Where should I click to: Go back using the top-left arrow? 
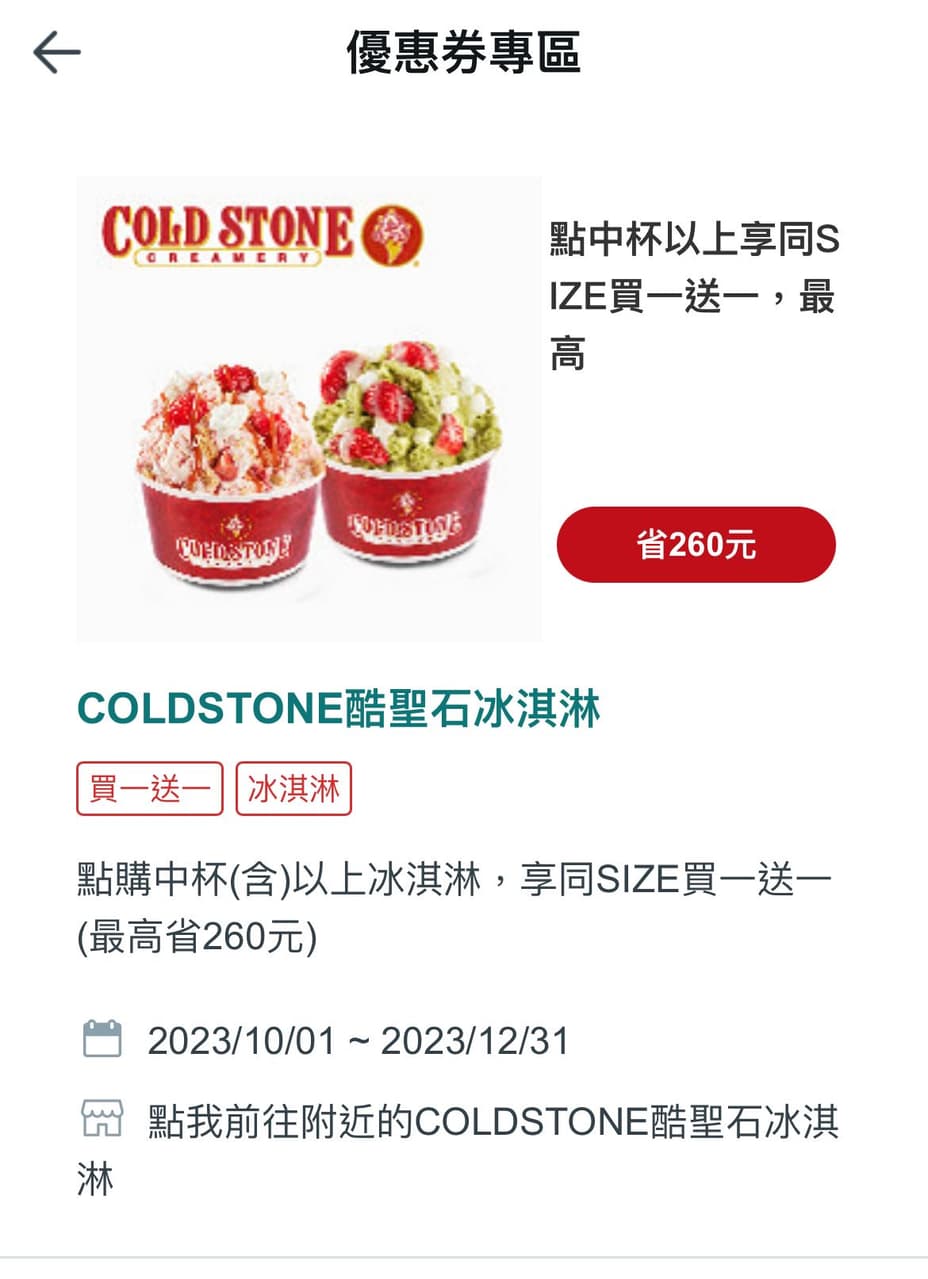56,52
